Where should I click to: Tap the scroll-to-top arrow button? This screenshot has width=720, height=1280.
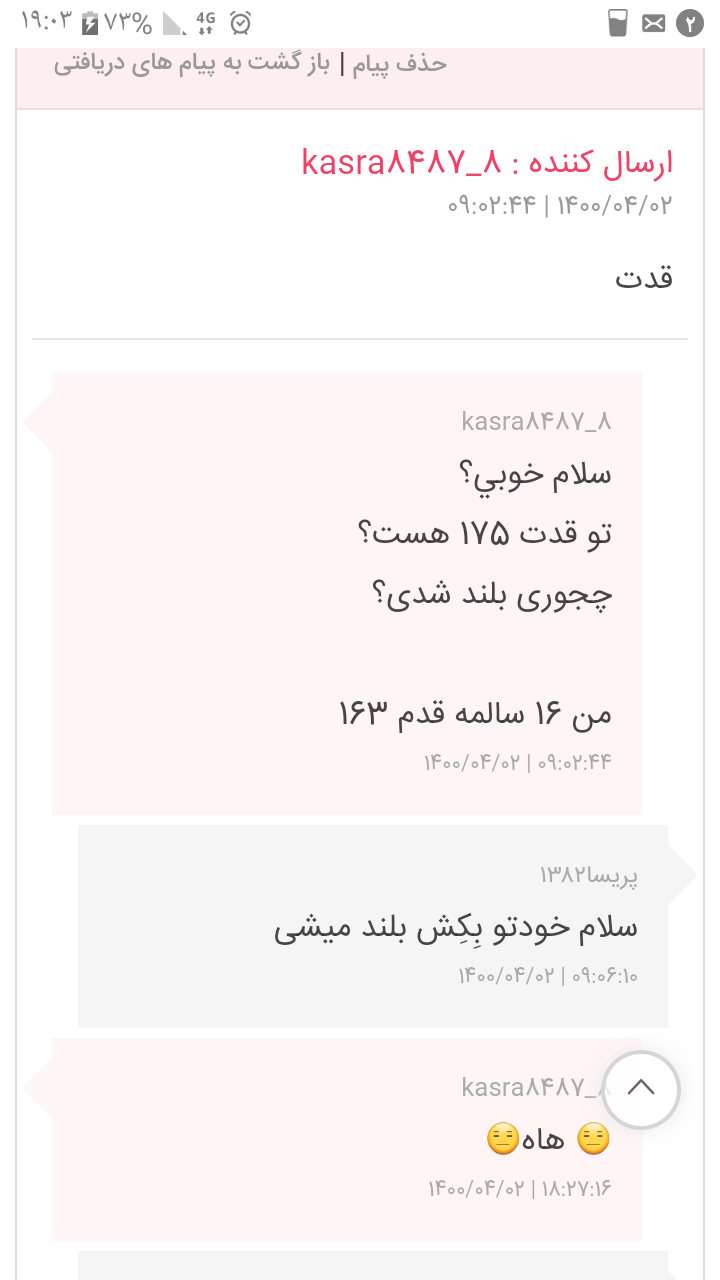click(641, 1089)
